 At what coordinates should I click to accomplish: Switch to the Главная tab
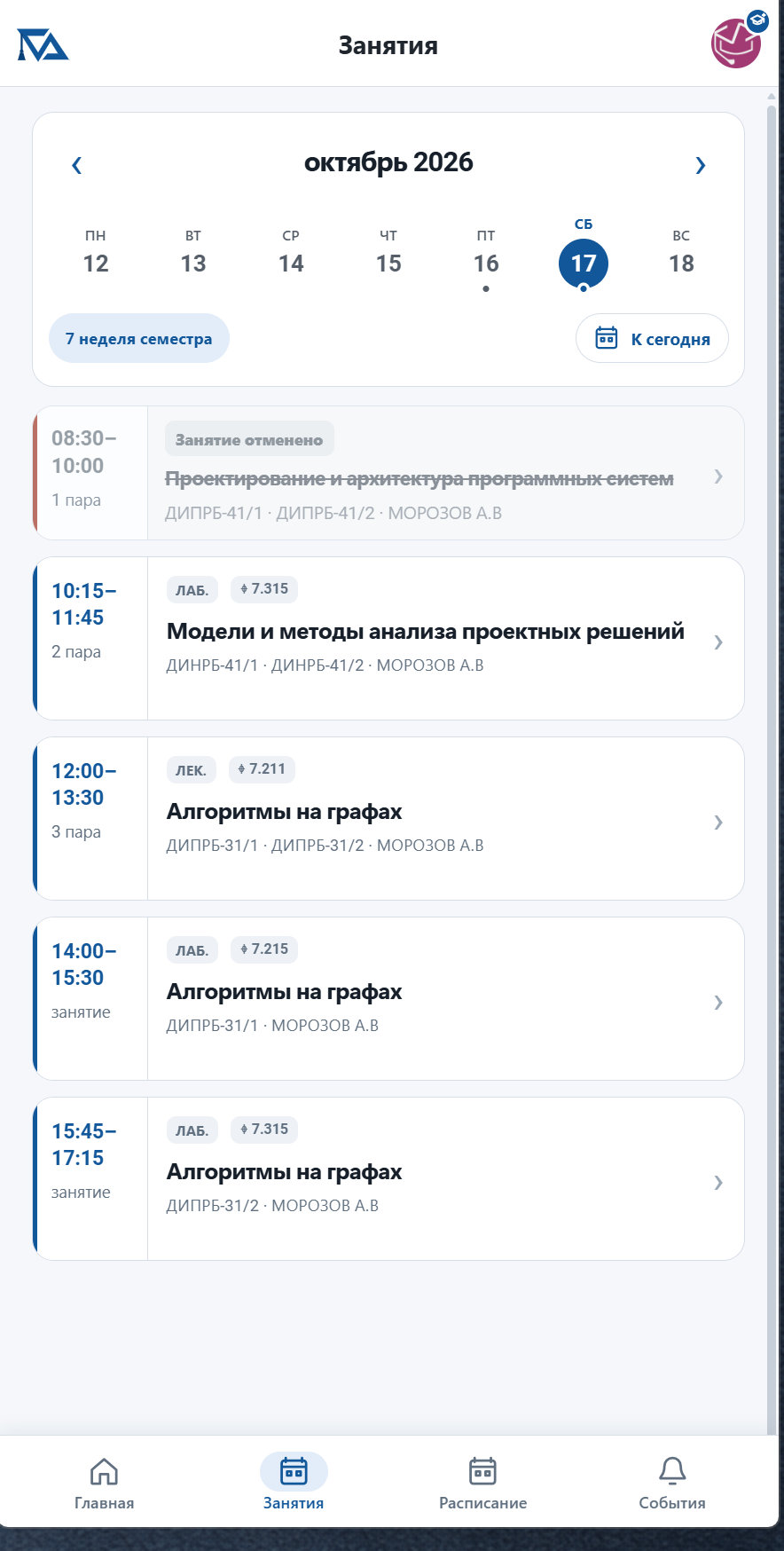(105, 1483)
